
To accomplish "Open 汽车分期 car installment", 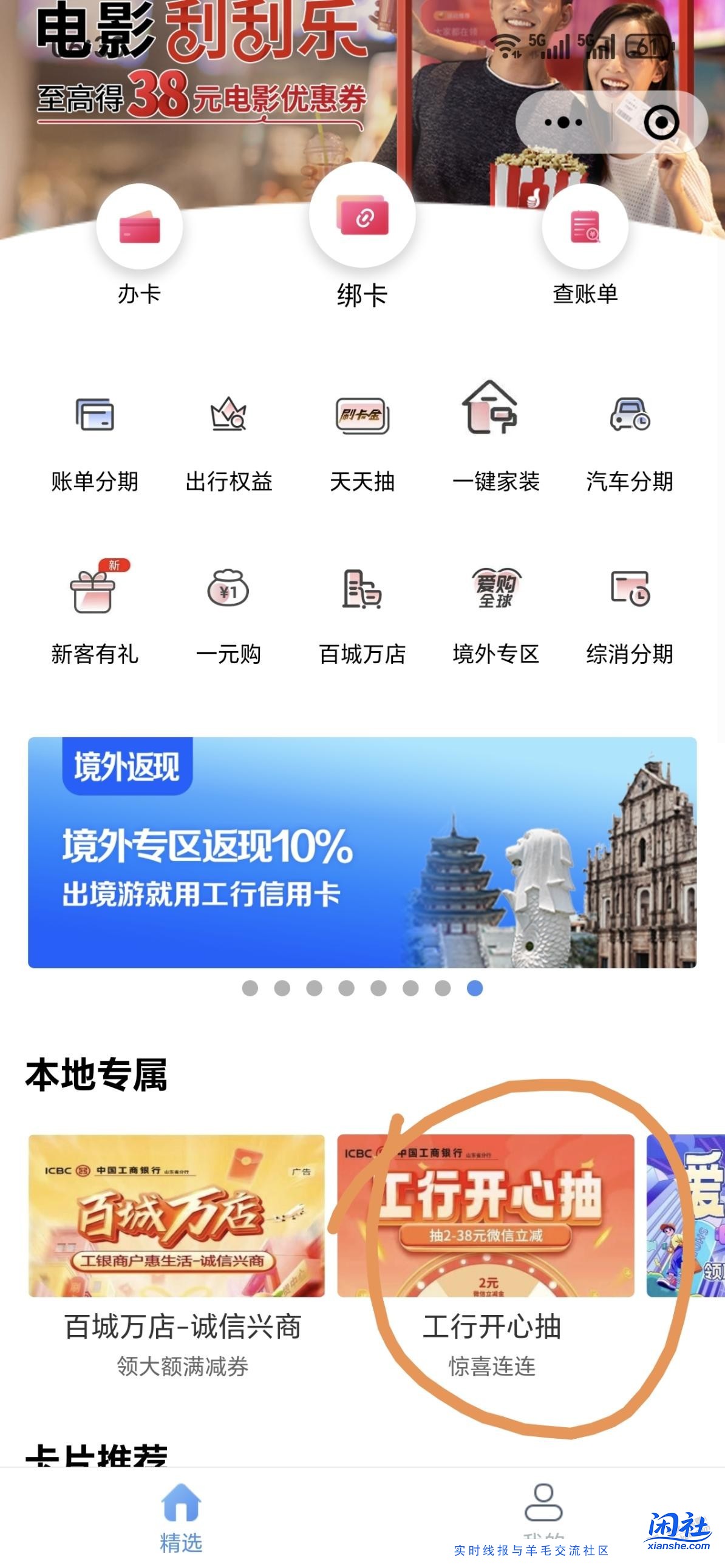I will (629, 437).
